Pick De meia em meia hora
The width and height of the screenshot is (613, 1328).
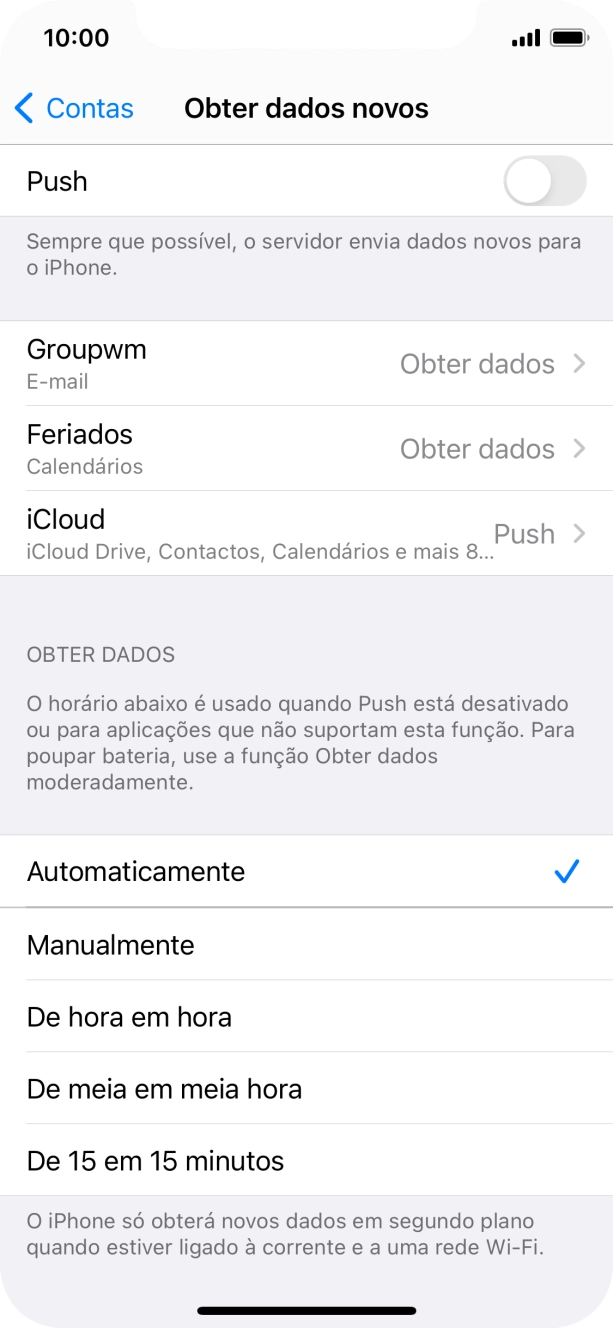306,1088
